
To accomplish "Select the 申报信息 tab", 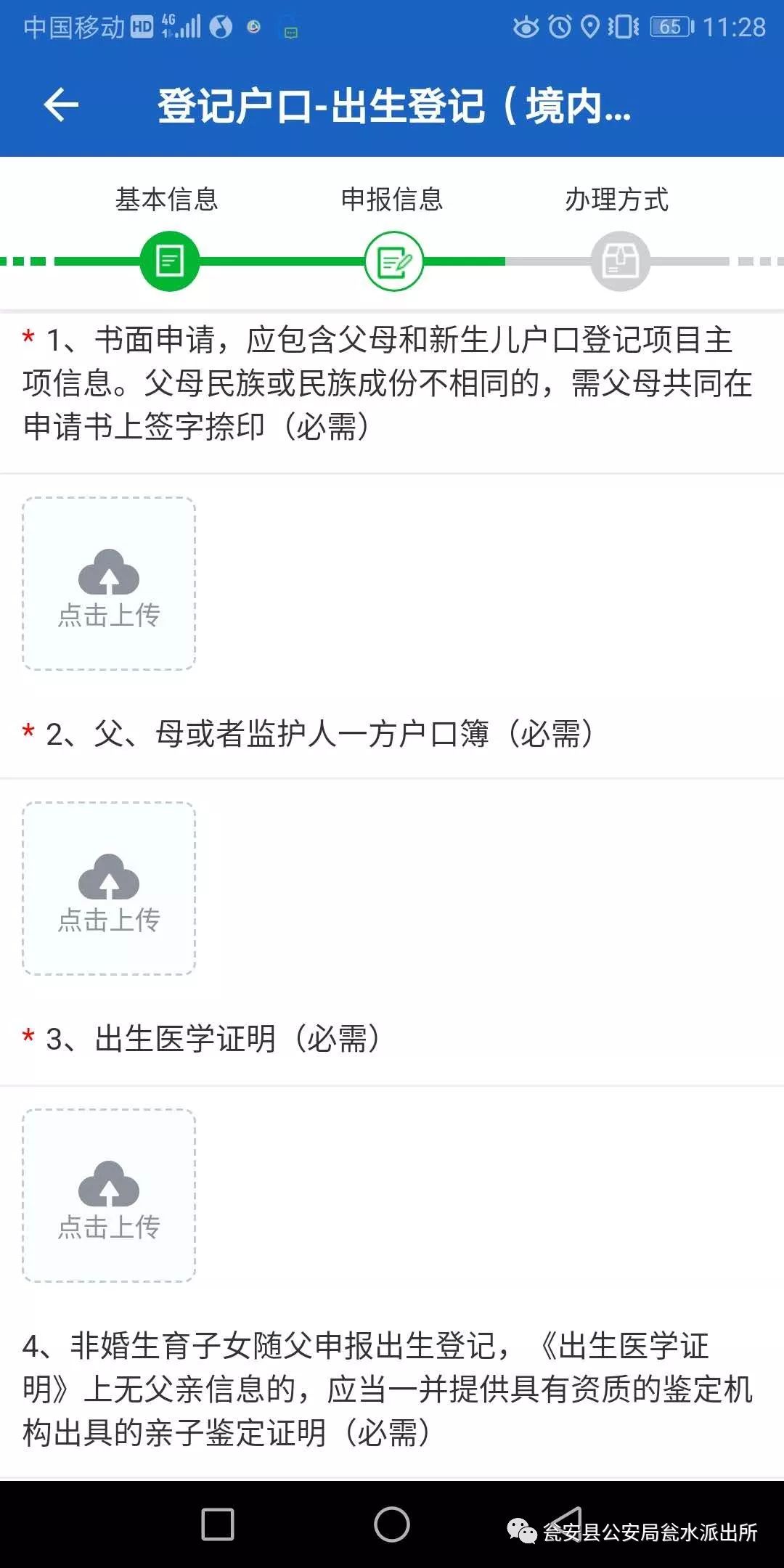I will pyautogui.click(x=393, y=202).
